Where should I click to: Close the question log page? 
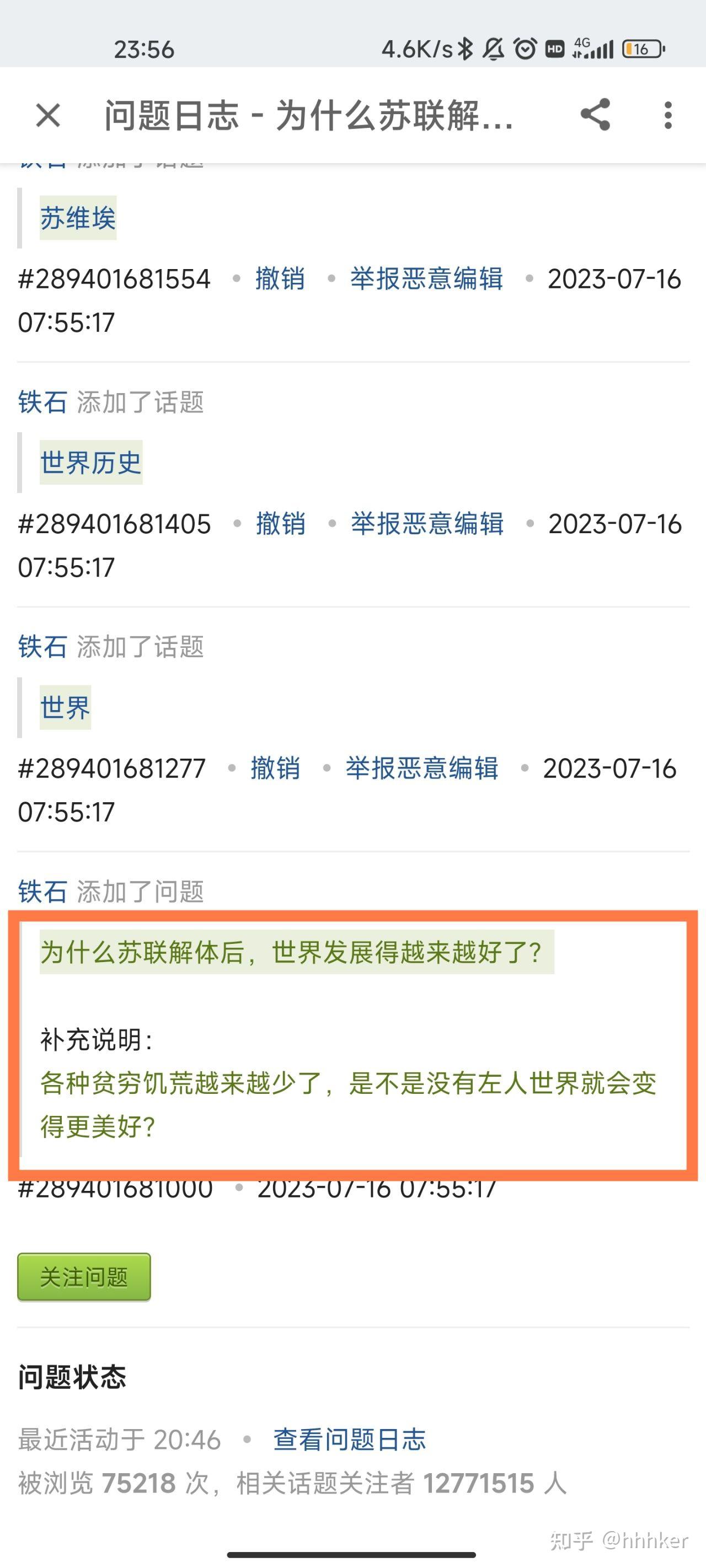[x=48, y=115]
